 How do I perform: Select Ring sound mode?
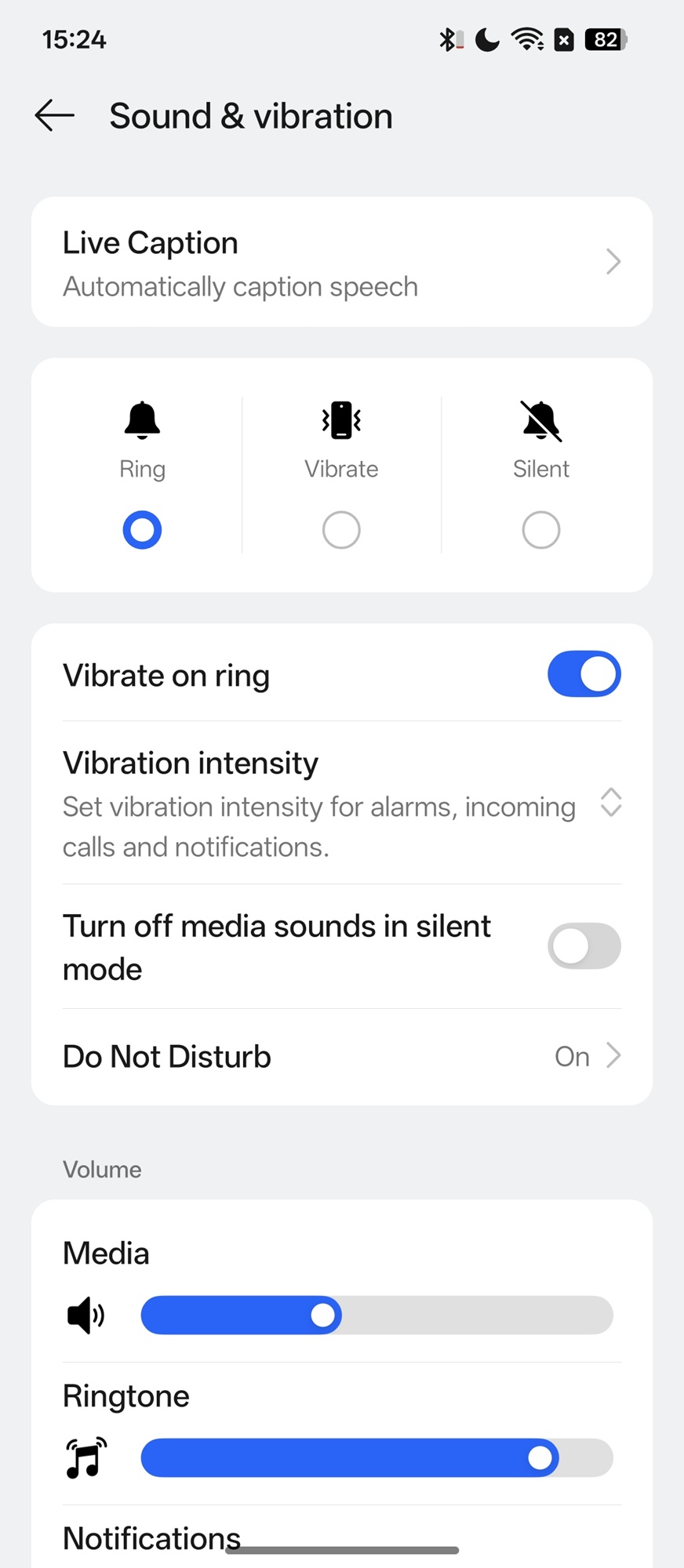pyautogui.click(x=142, y=529)
